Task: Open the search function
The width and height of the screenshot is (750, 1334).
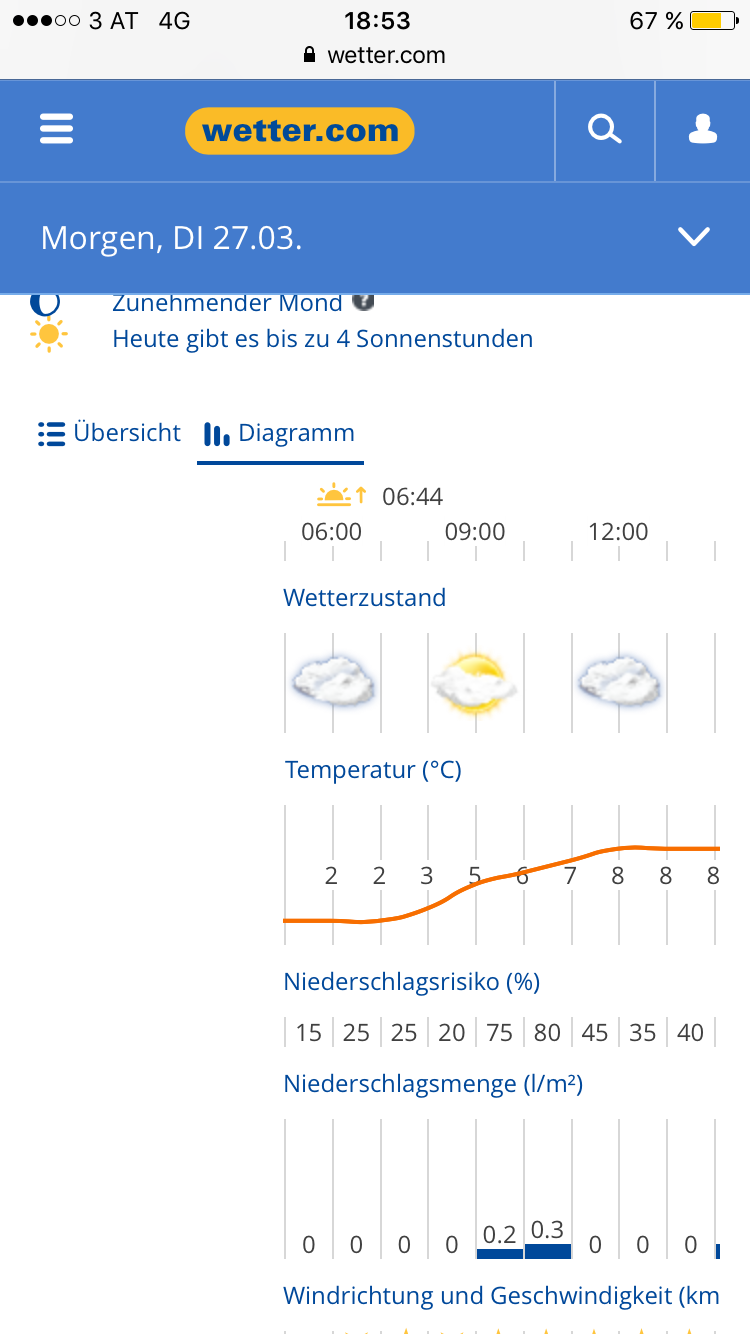Action: click(604, 128)
